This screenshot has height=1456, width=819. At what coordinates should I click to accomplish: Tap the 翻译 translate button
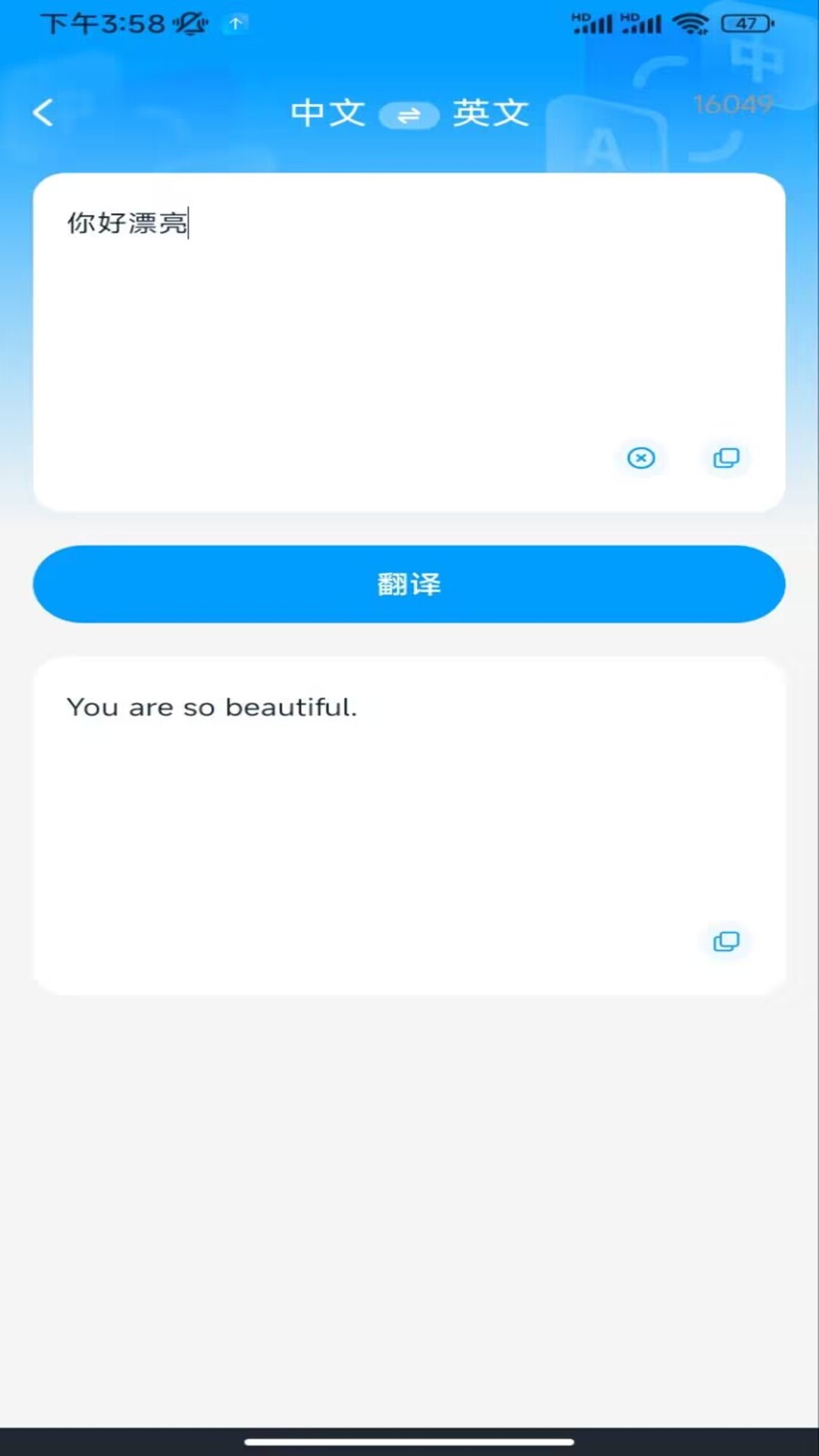(409, 584)
